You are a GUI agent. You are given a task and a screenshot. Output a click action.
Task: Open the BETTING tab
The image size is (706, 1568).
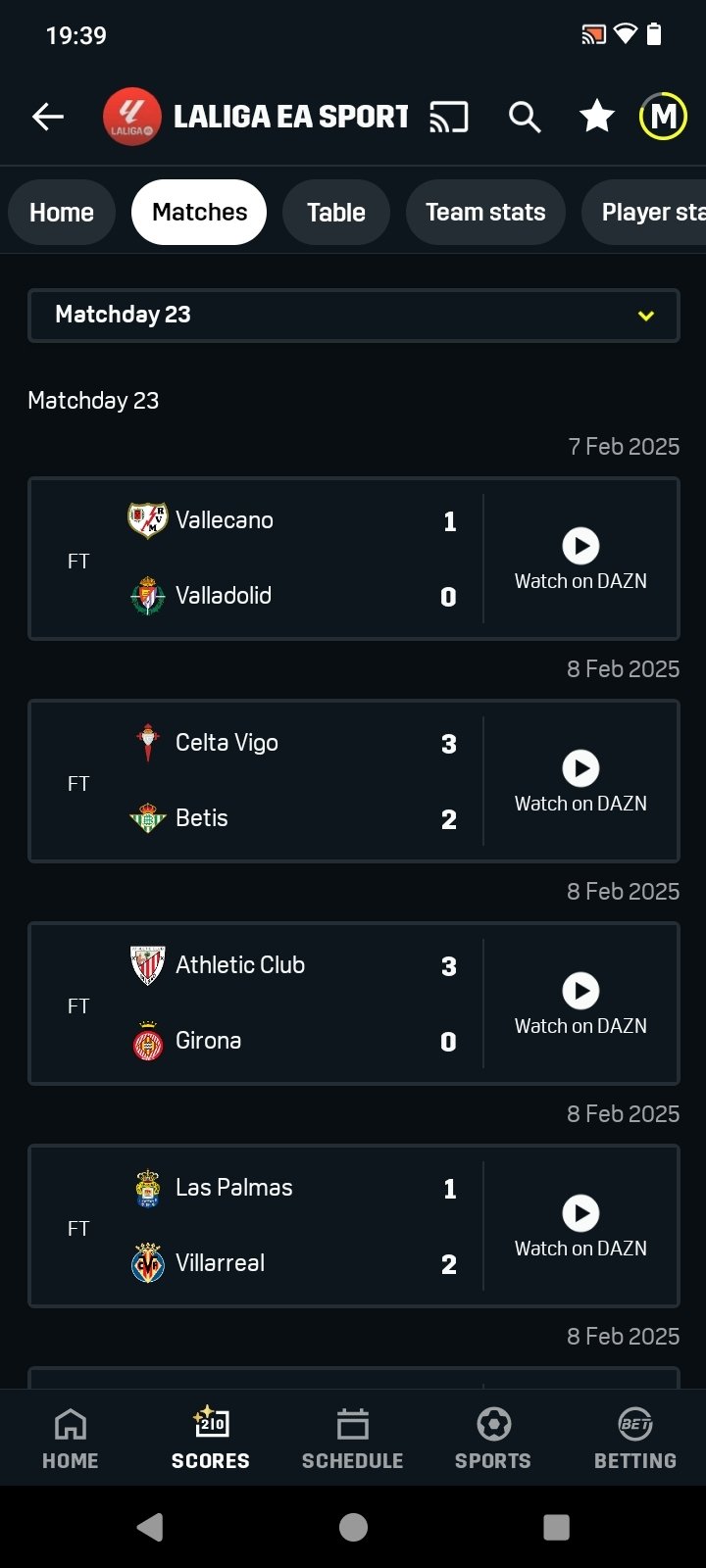(635, 1438)
